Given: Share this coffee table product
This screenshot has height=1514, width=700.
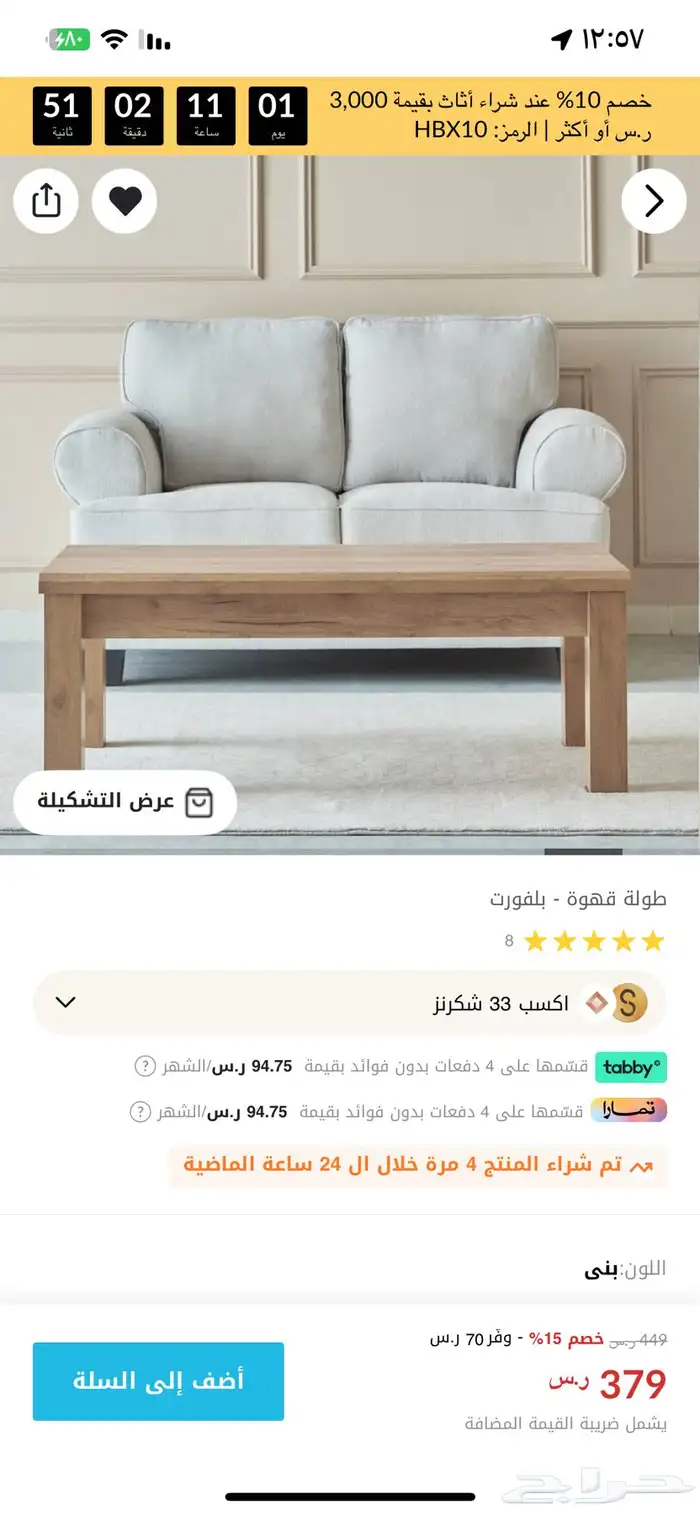Looking at the screenshot, I should pos(46,202).
